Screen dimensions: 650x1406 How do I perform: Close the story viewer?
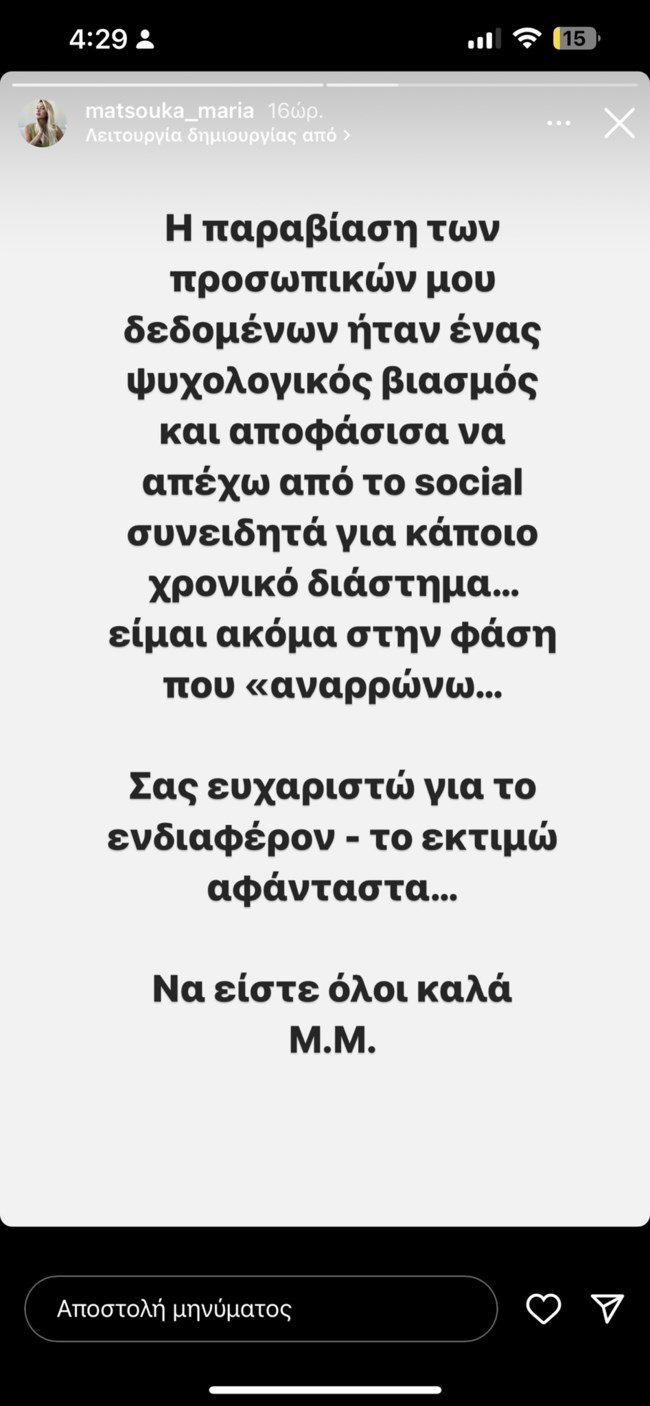(619, 123)
